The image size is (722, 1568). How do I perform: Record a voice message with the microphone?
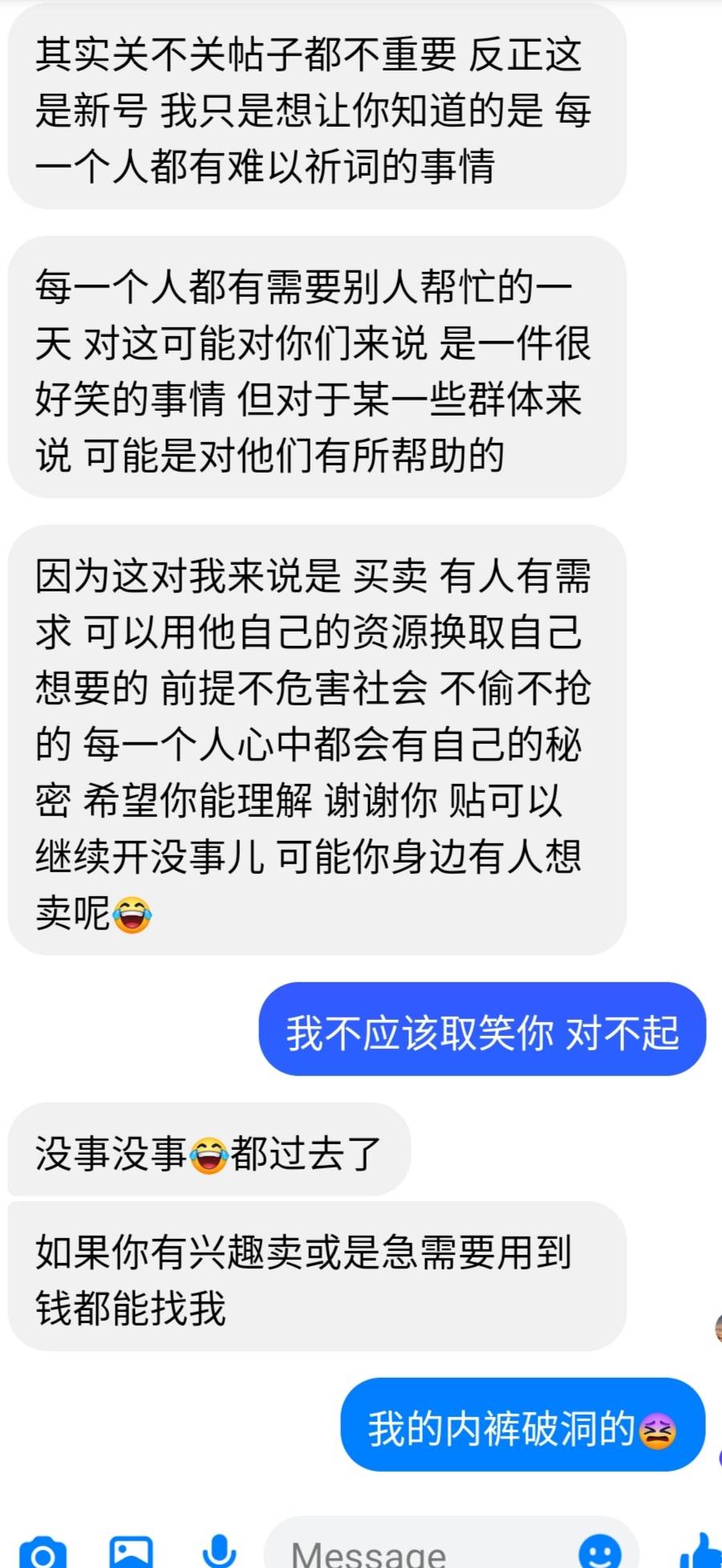219,1550
